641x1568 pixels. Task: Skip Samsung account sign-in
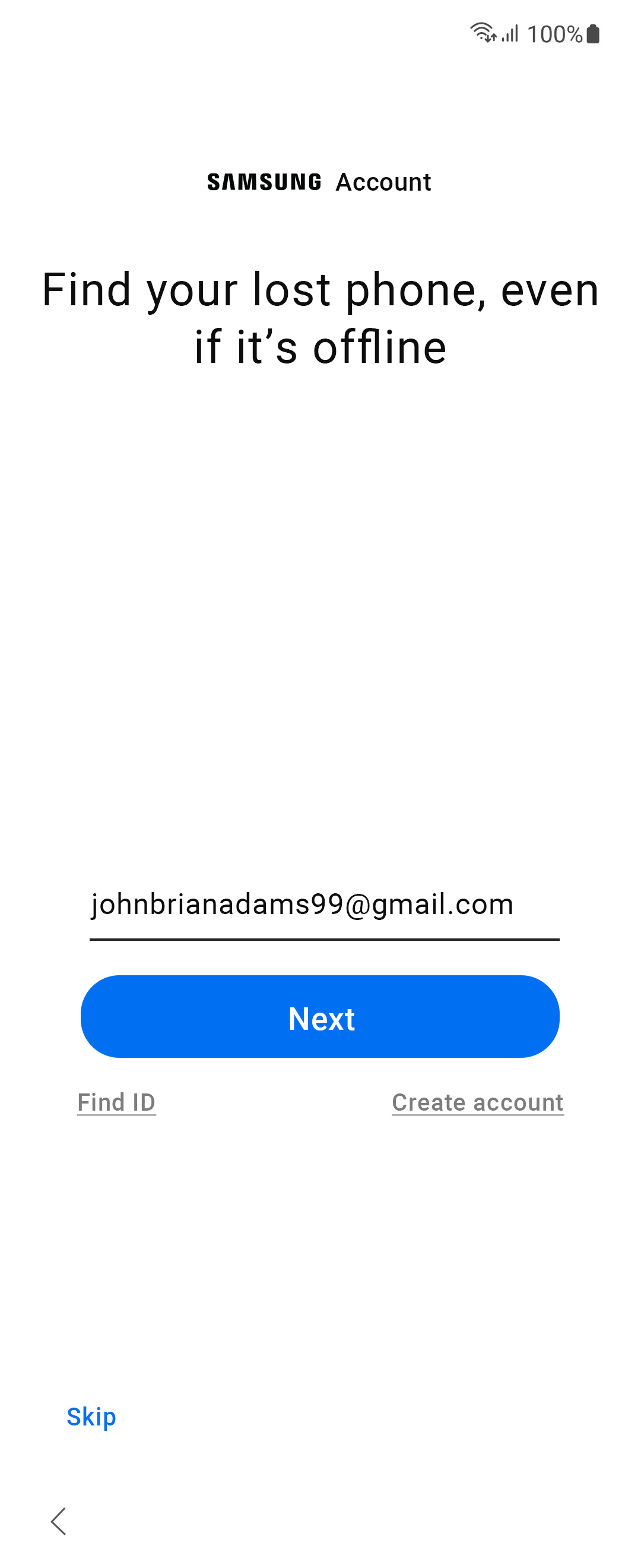[x=91, y=1417]
